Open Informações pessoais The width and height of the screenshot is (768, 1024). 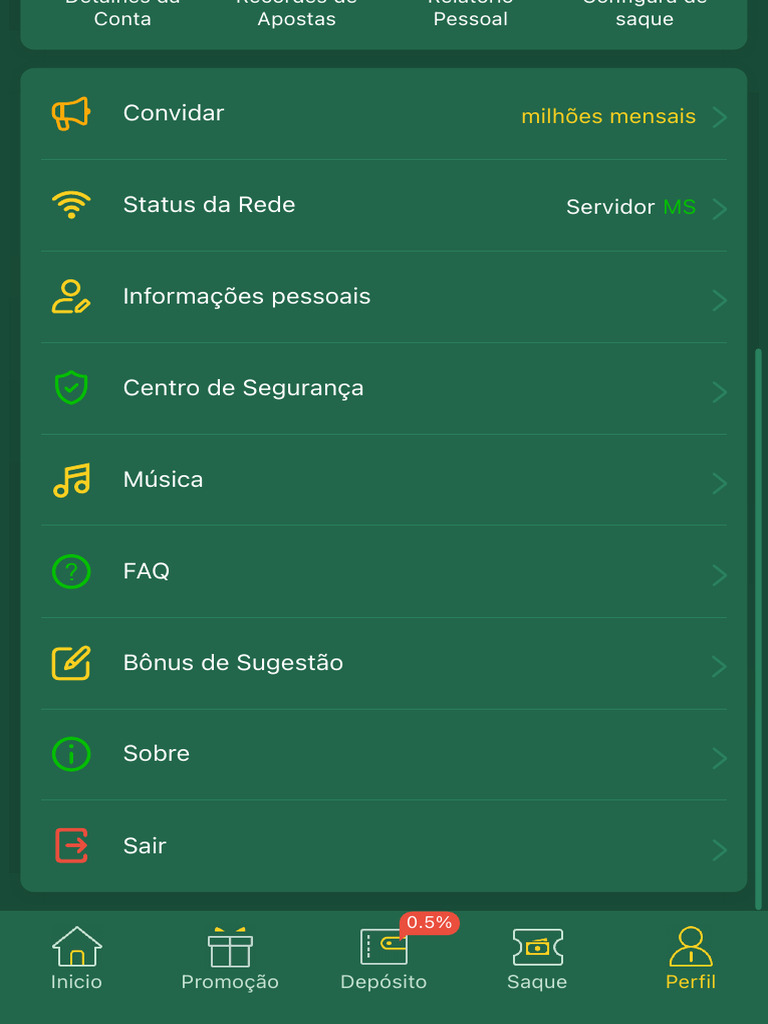pyautogui.click(x=383, y=297)
